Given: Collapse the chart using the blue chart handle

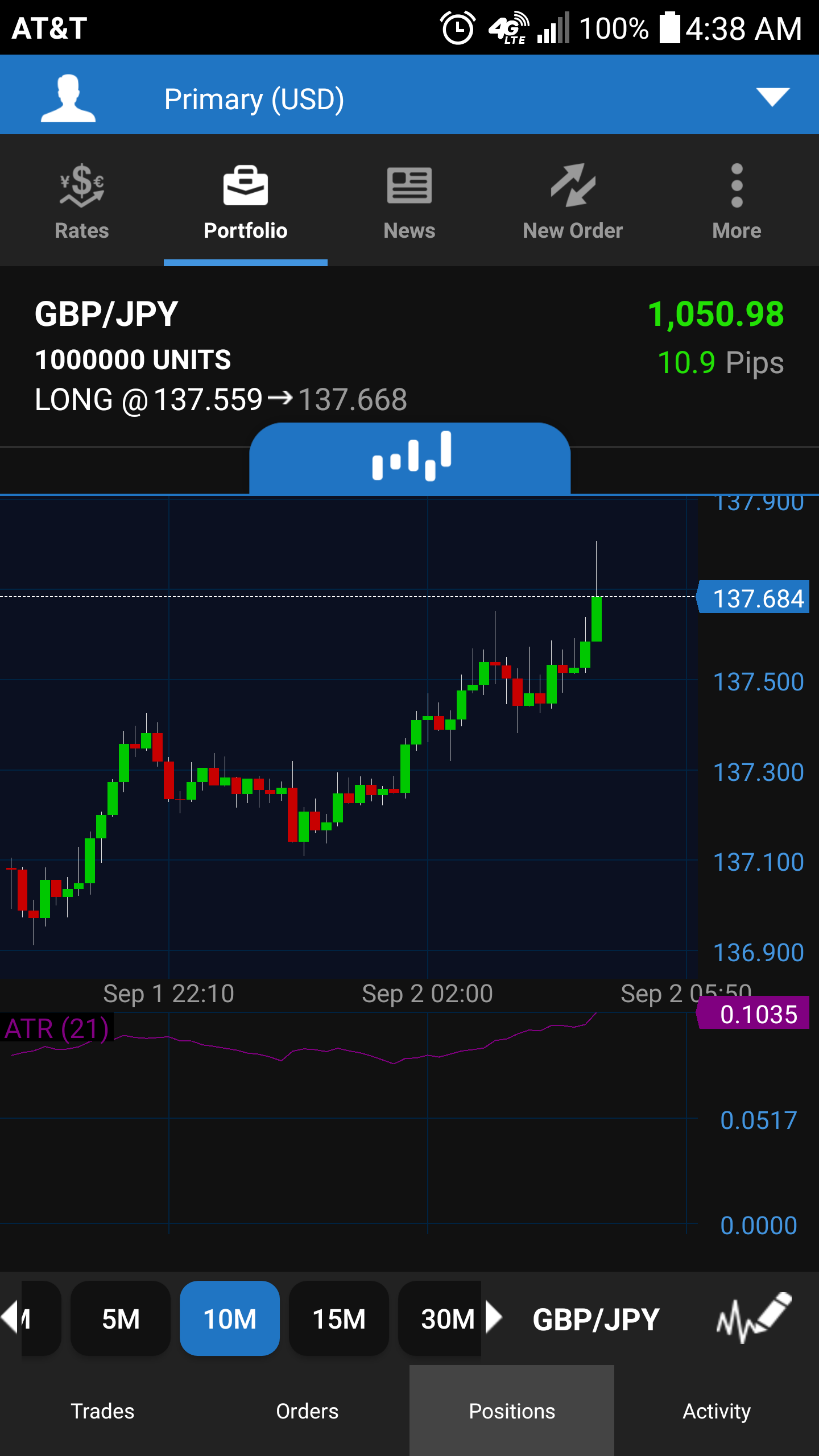Looking at the screenshot, I should click(x=409, y=458).
